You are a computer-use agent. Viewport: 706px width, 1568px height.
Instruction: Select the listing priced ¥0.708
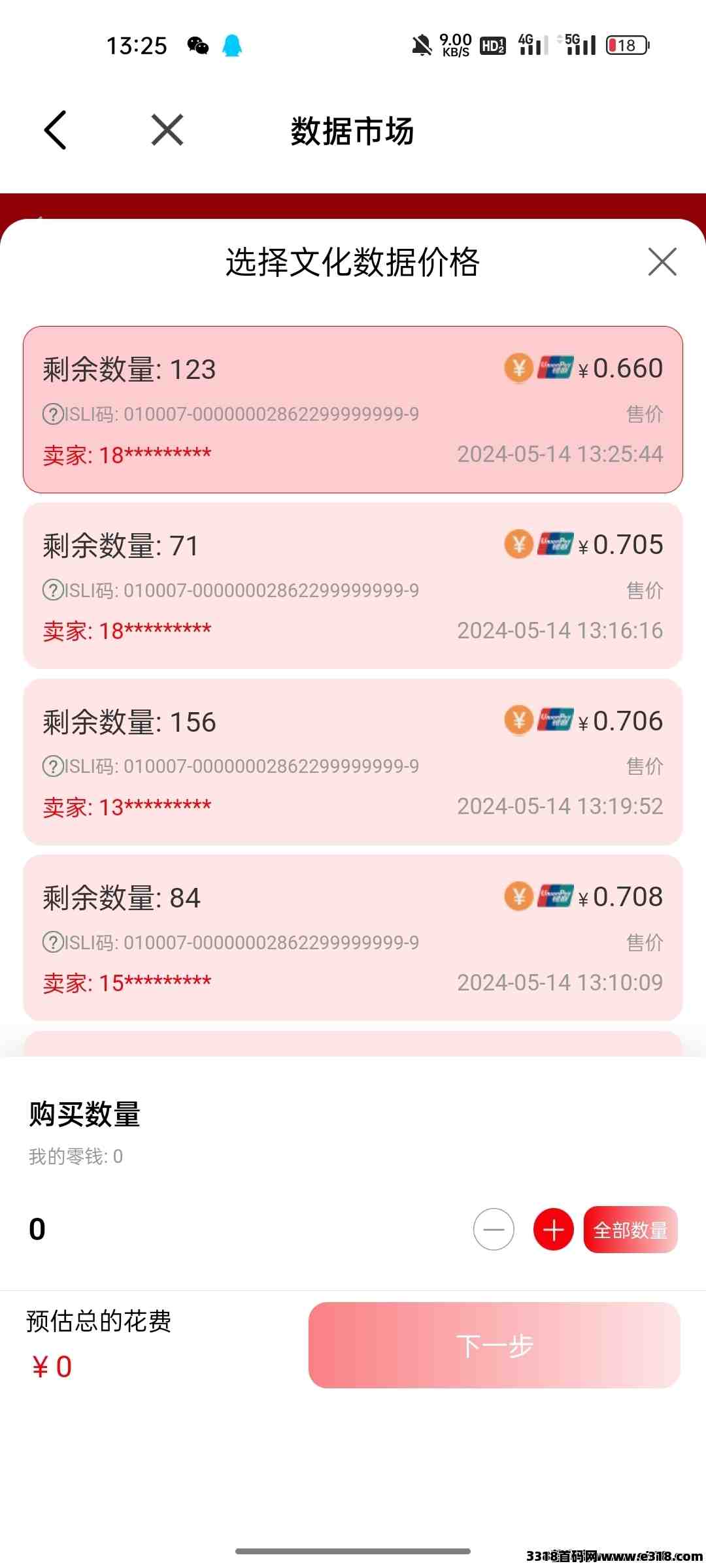(353, 938)
